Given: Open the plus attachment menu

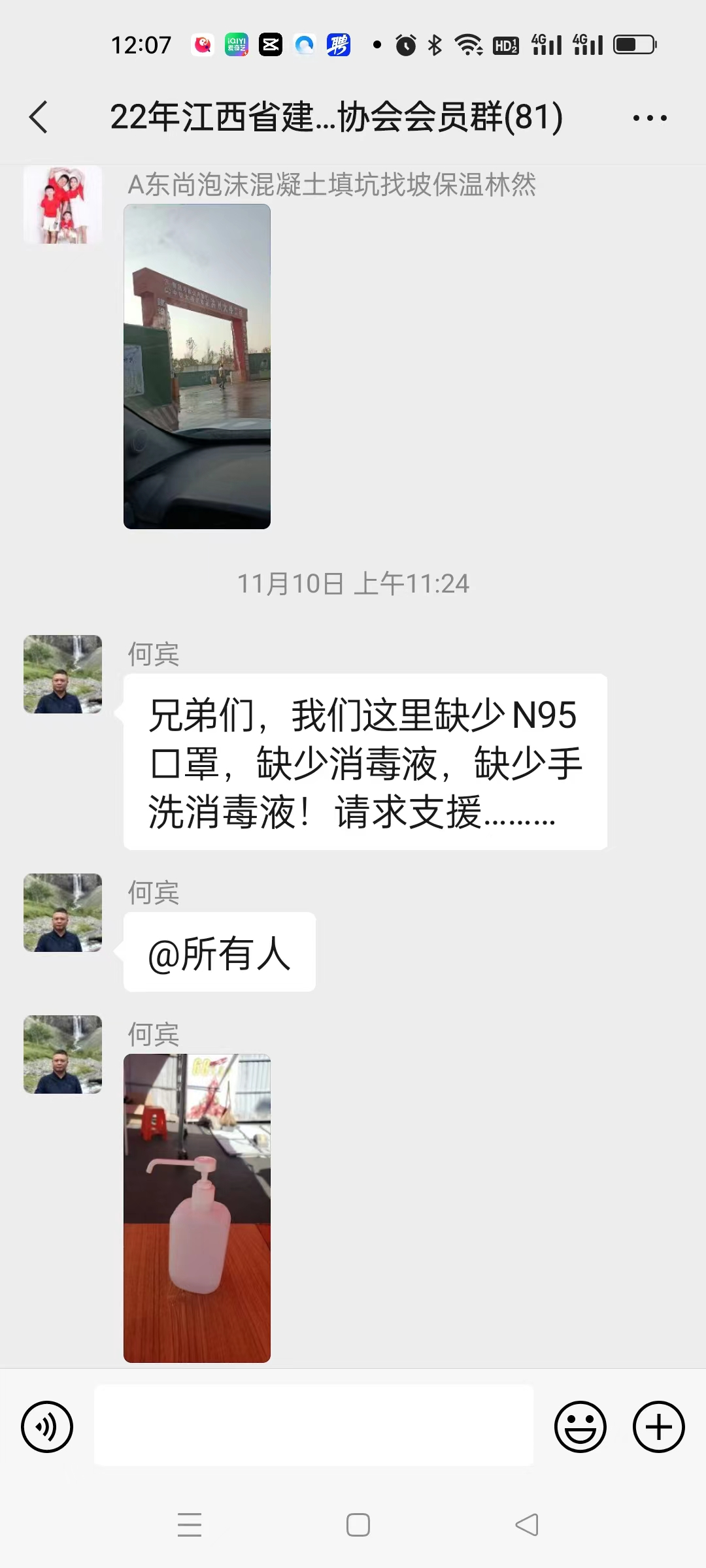Looking at the screenshot, I should point(658,1427).
